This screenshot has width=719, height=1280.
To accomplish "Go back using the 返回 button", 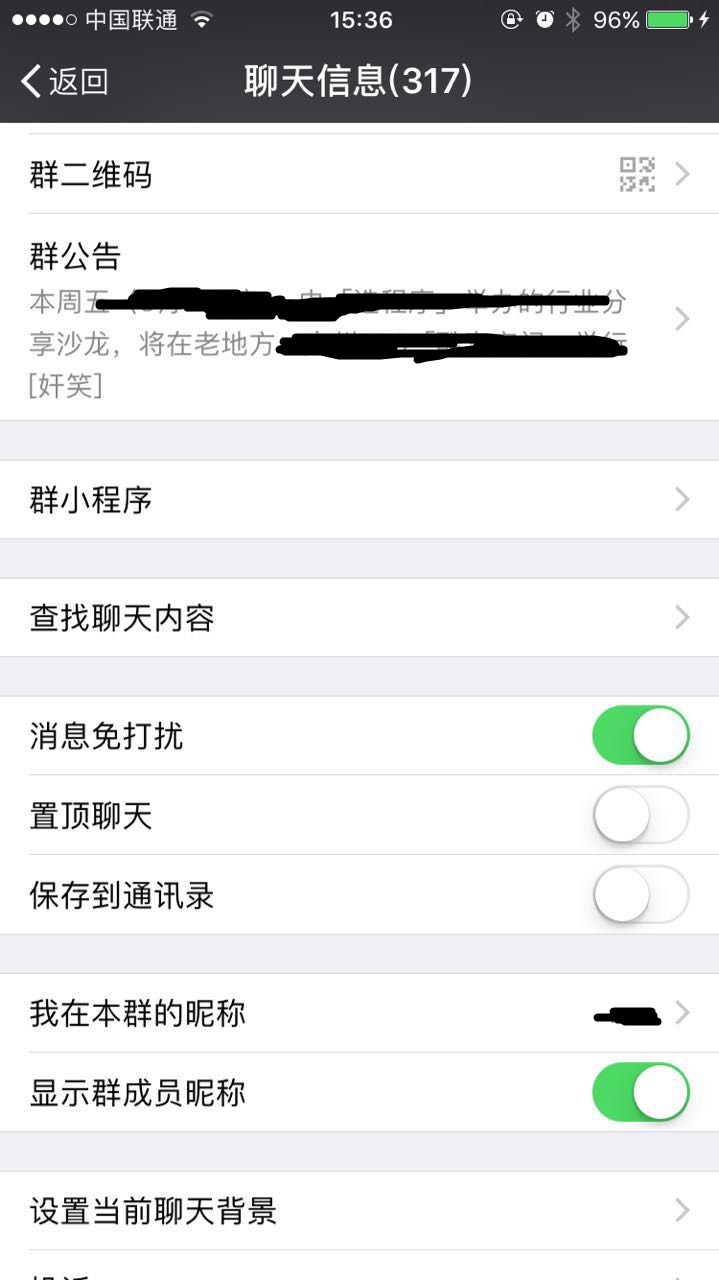I will coord(65,81).
